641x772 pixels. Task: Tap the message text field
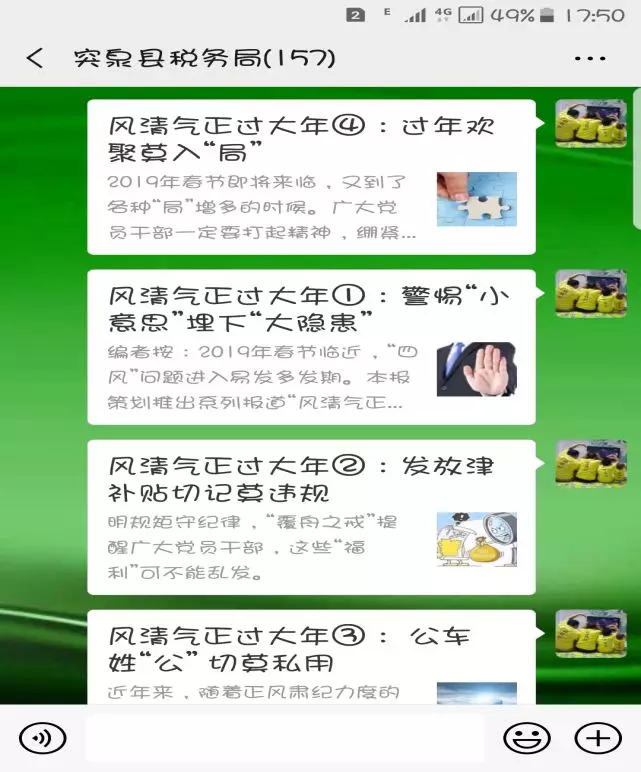[x=285, y=739]
